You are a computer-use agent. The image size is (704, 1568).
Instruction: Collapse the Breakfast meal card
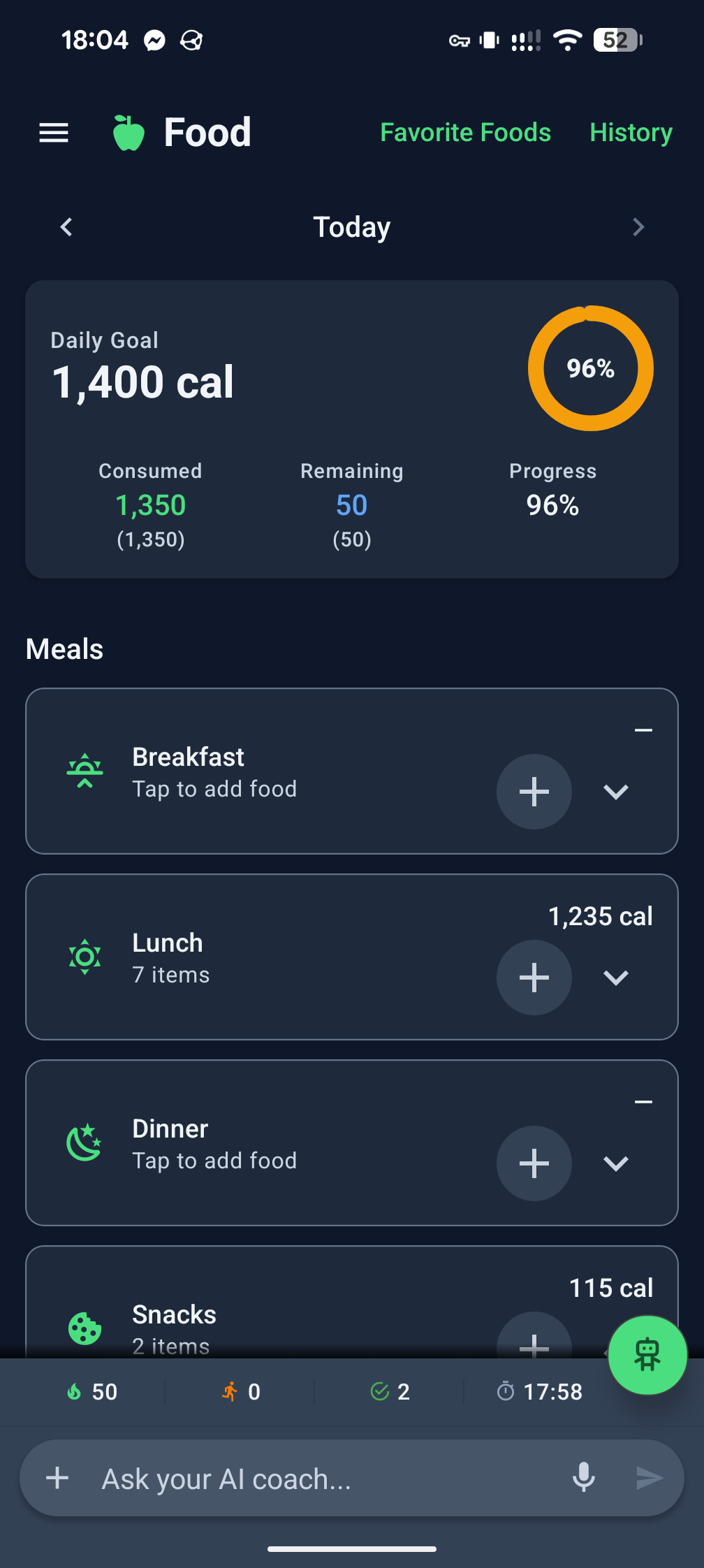[x=643, y=730]
